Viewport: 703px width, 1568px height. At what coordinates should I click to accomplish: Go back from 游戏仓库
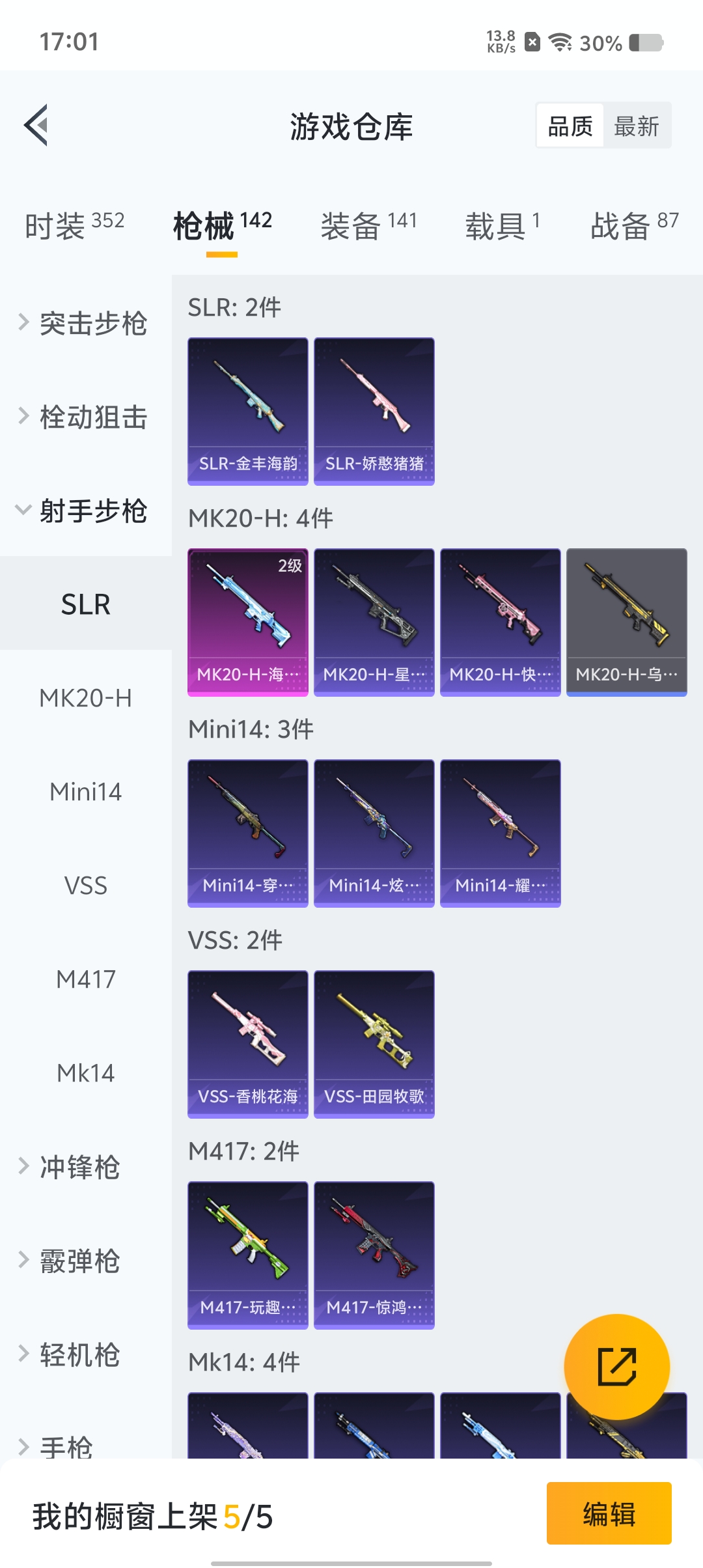pyautogui.click(x=36, y=125)
